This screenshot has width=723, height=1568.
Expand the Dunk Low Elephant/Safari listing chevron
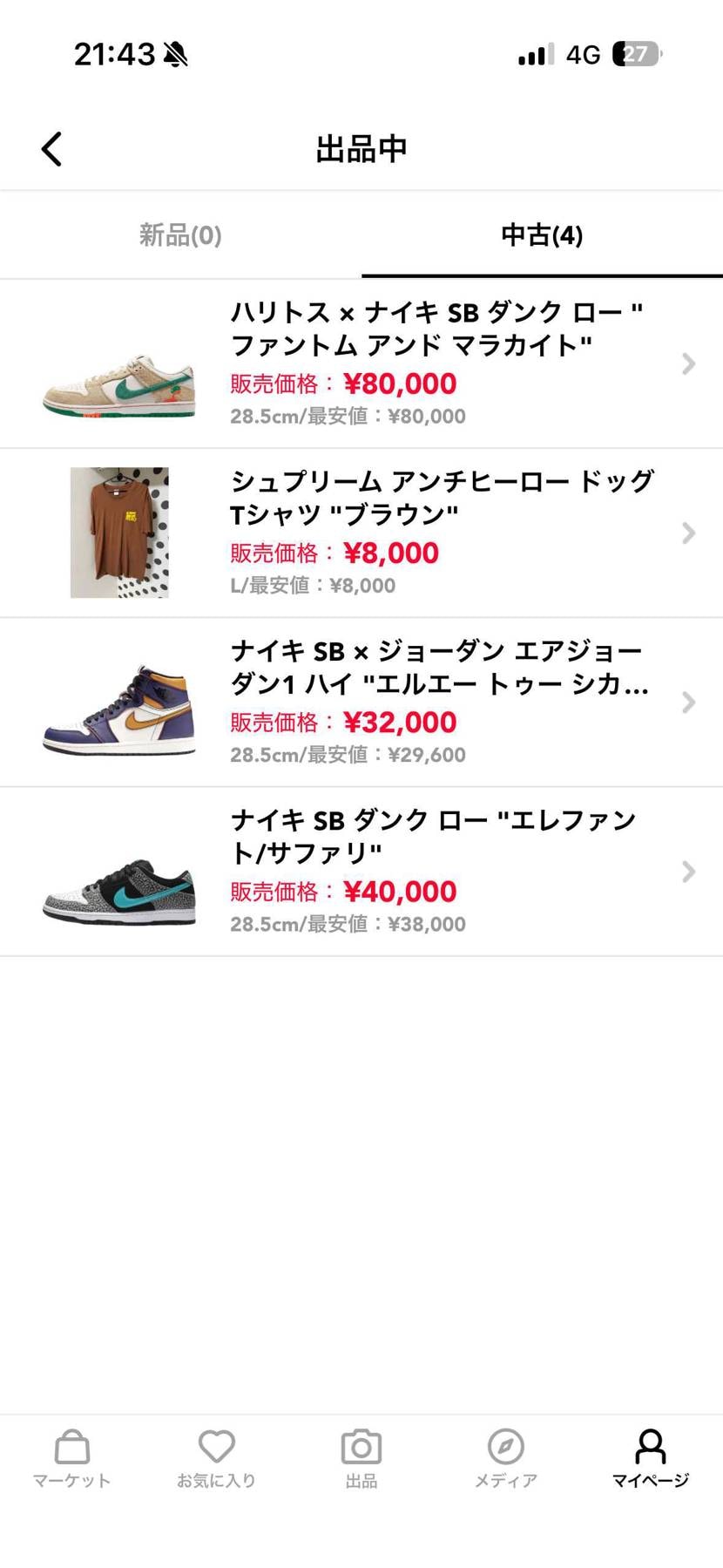pos(689,871)
